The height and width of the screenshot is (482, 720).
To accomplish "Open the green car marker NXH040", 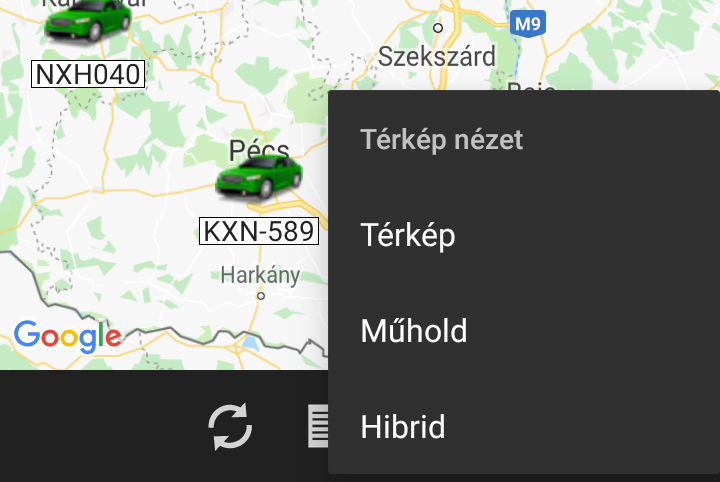I will click(x=88, y=22).
